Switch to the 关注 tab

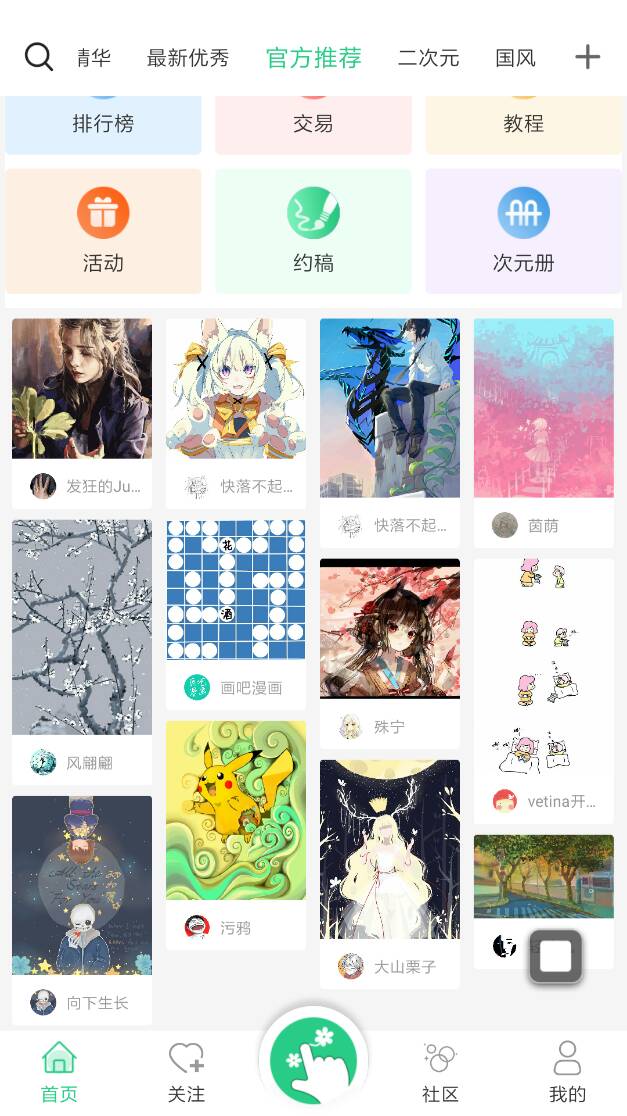[x=186, y=1071]
